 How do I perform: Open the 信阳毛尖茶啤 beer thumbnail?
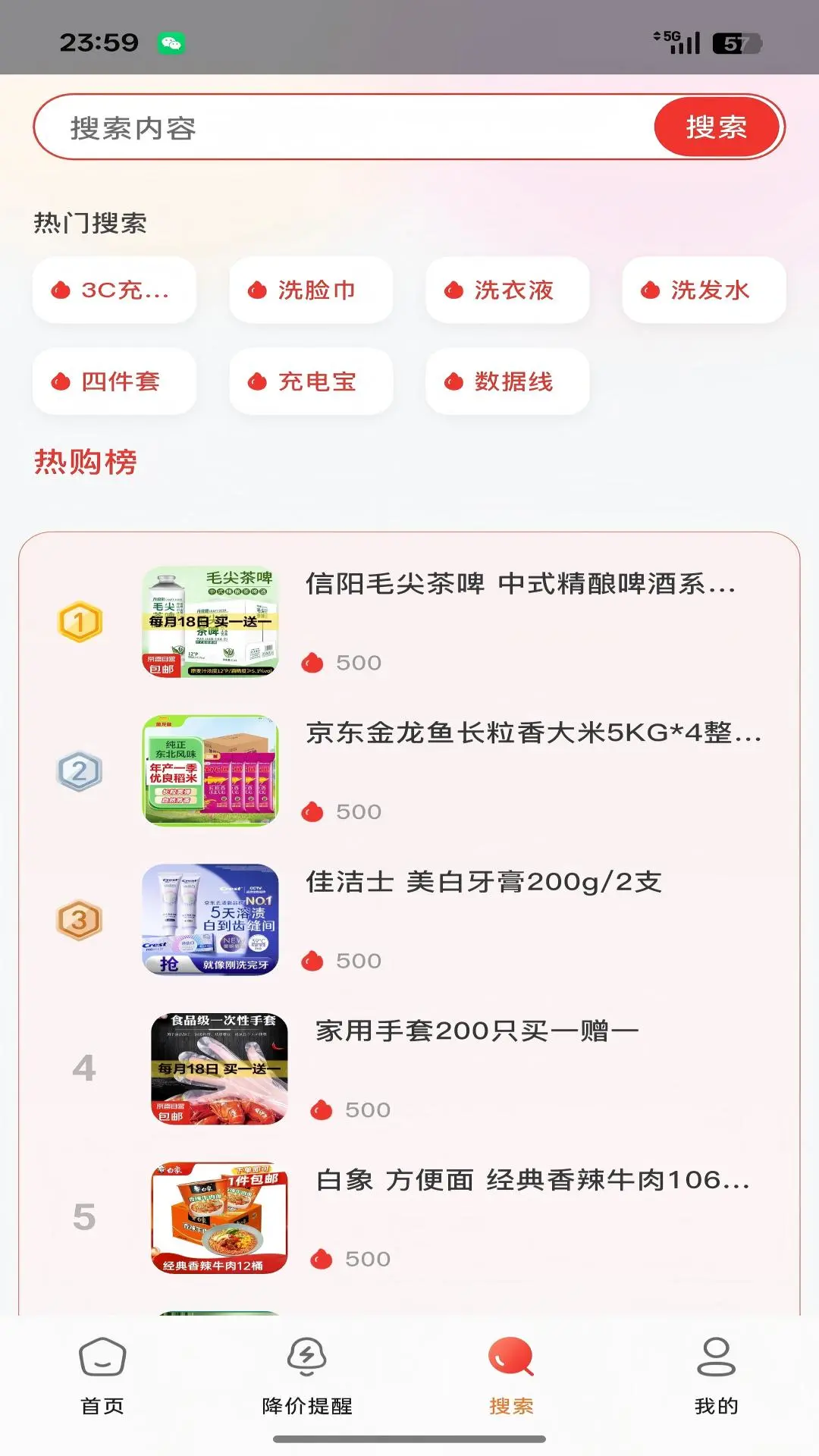pos(211,622)
